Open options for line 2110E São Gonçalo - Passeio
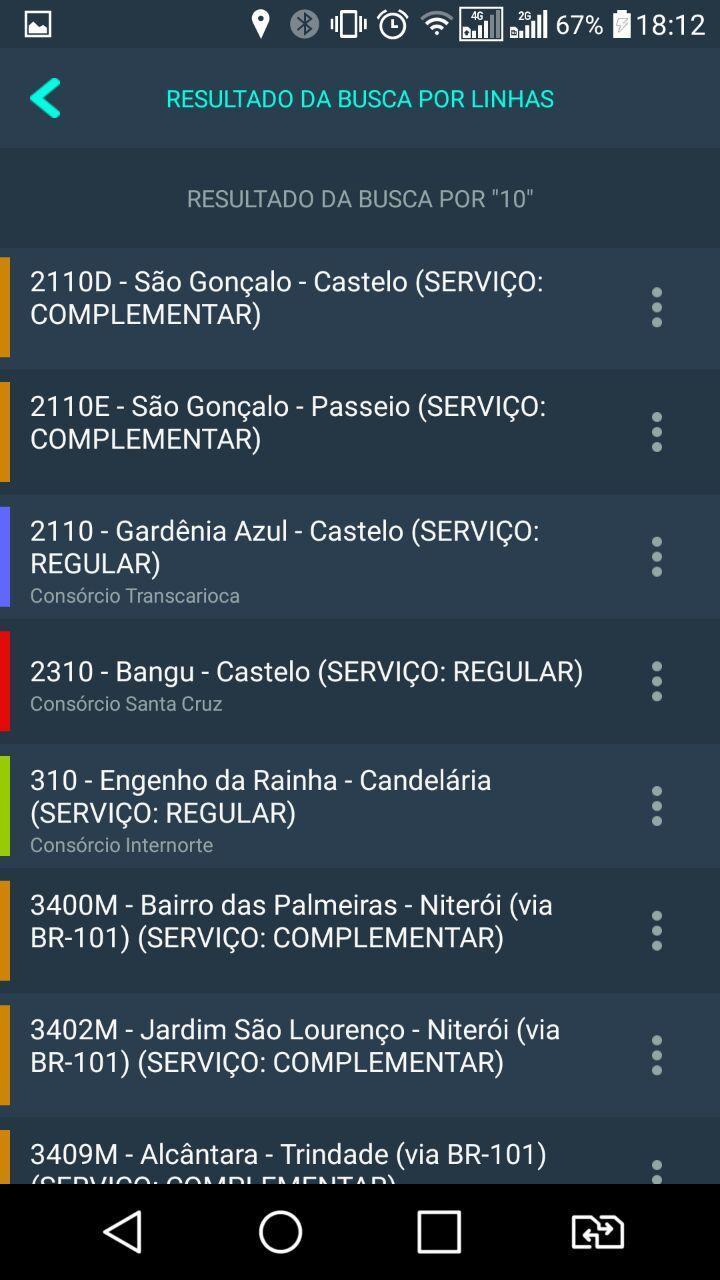Screen dimensions: 720x1280 pos(657,431)
